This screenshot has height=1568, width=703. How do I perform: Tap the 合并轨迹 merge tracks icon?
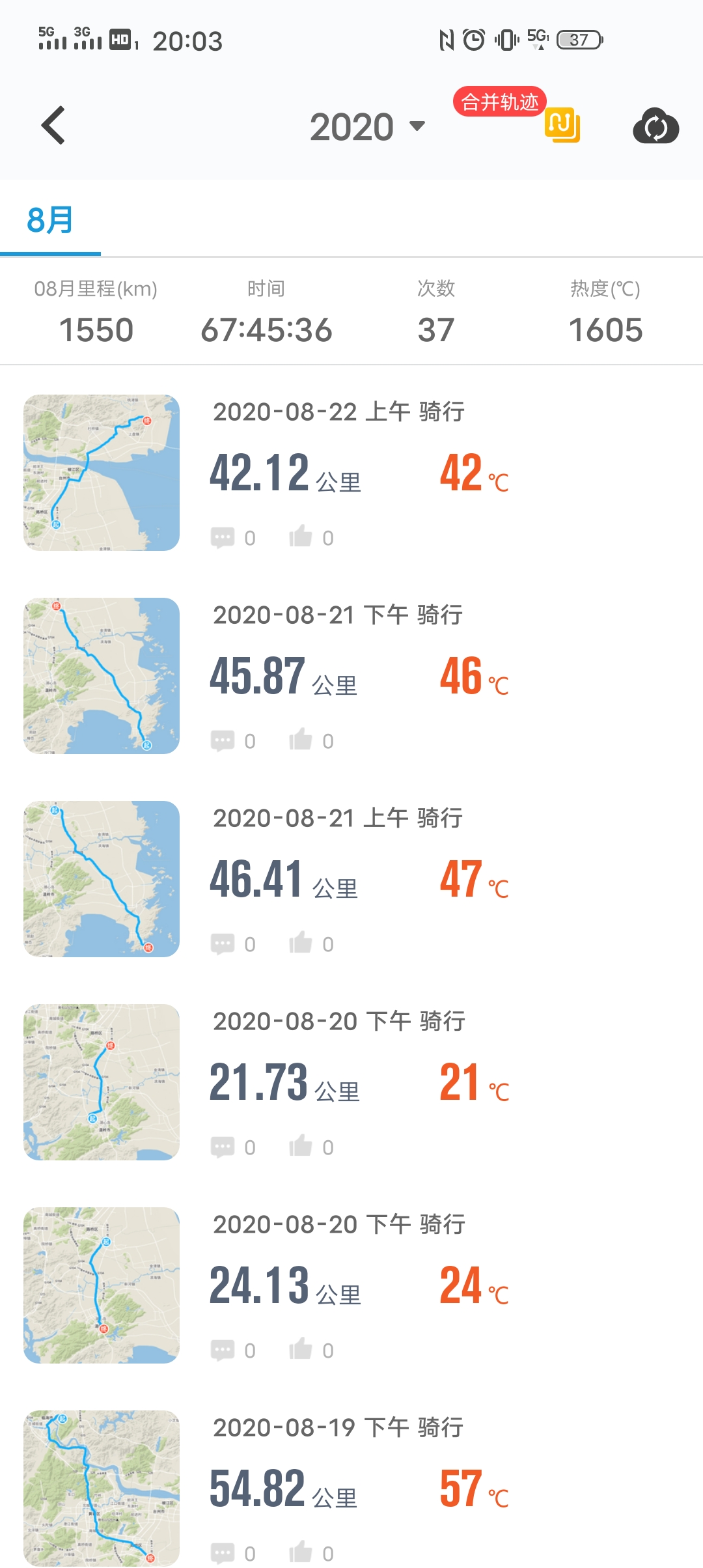[562, 124]
